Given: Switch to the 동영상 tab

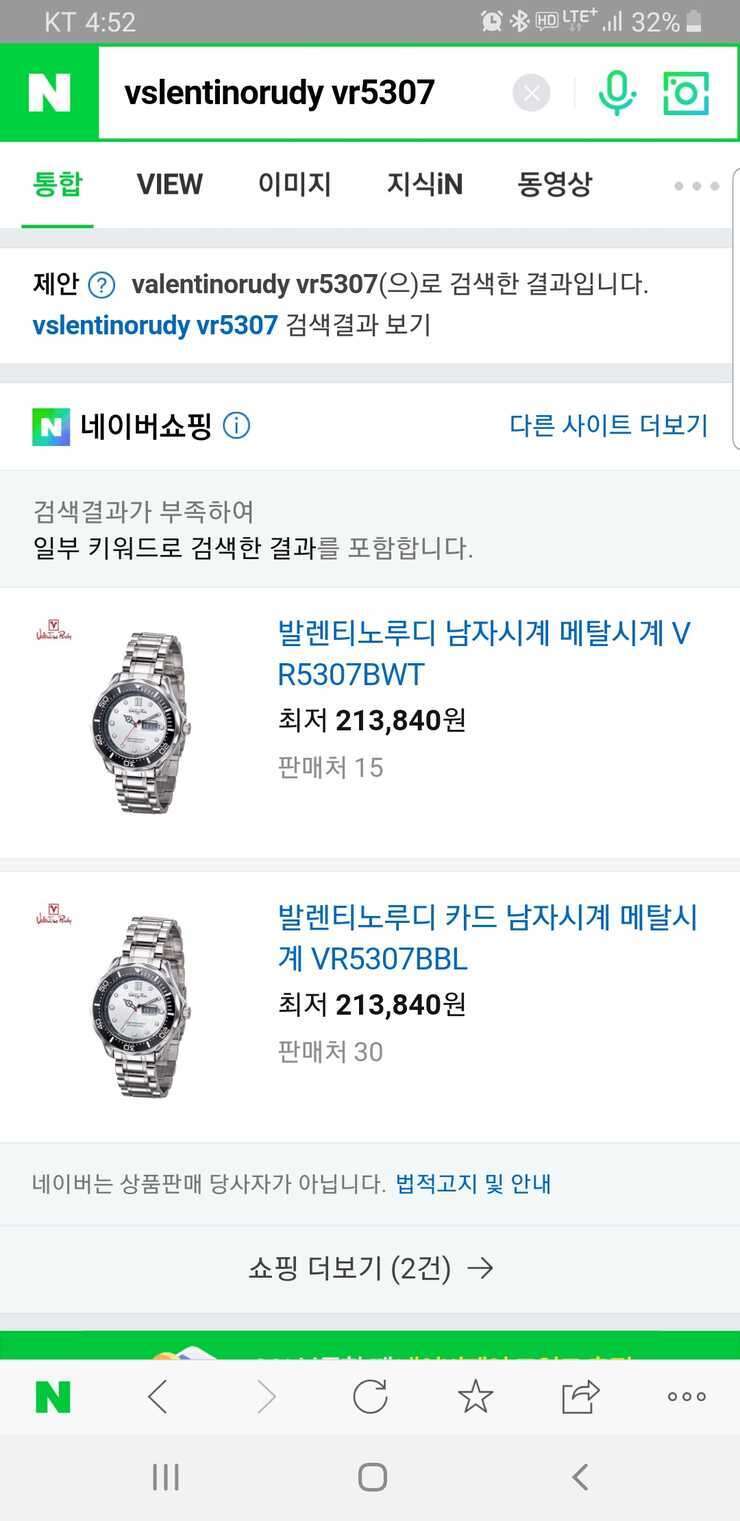Looking at the screenshot, I should coord(554,184).
